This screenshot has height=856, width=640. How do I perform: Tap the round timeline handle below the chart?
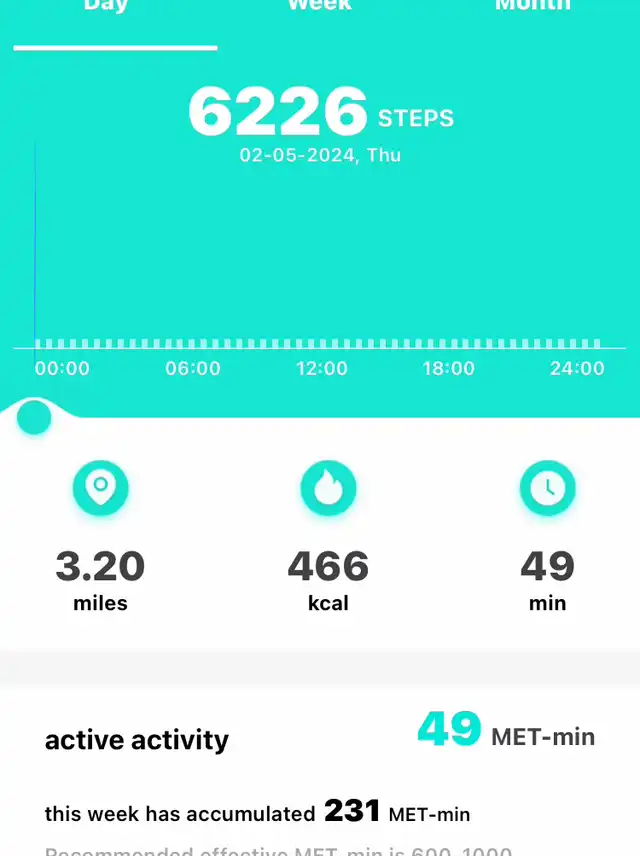pyautogui.click(x=34, y=417)
